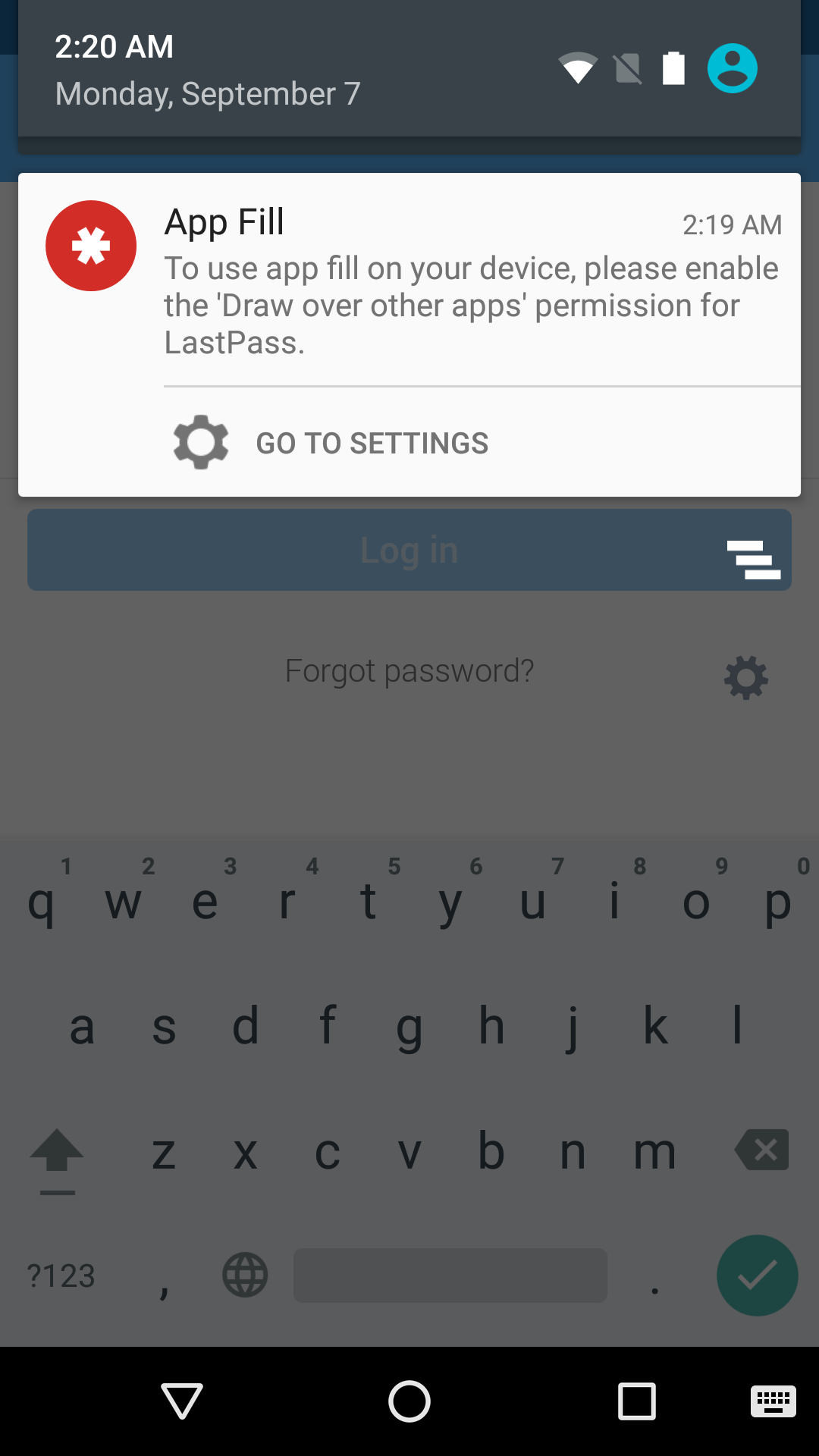This screenshot has width=819, height=1456.
Task: Open the App Fill notification
Action: [x=409, y=280]
